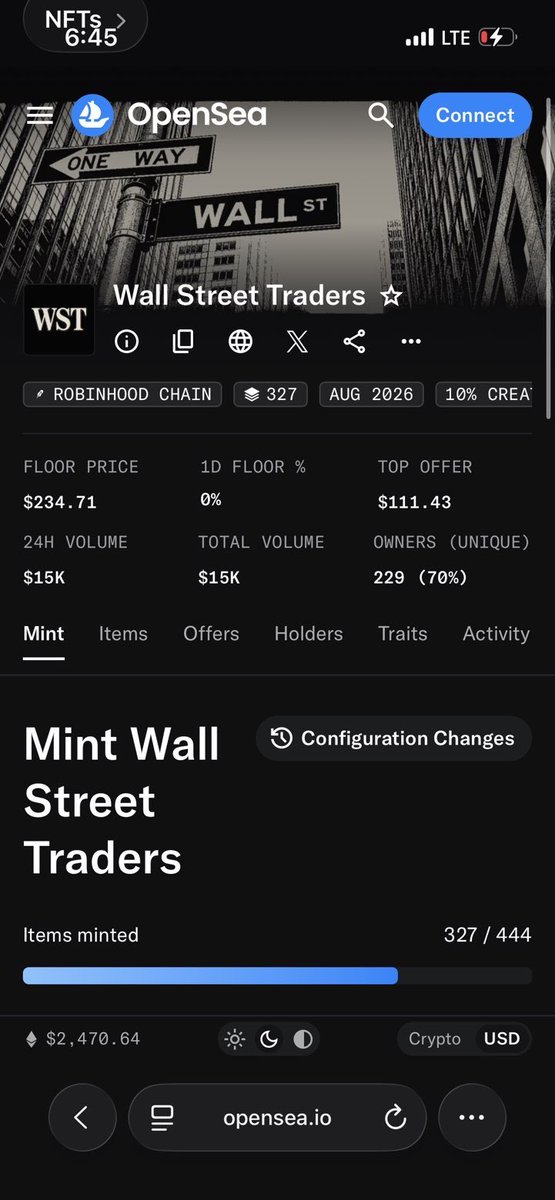Reload the opensea.io page

click(x=395, y=1117)
